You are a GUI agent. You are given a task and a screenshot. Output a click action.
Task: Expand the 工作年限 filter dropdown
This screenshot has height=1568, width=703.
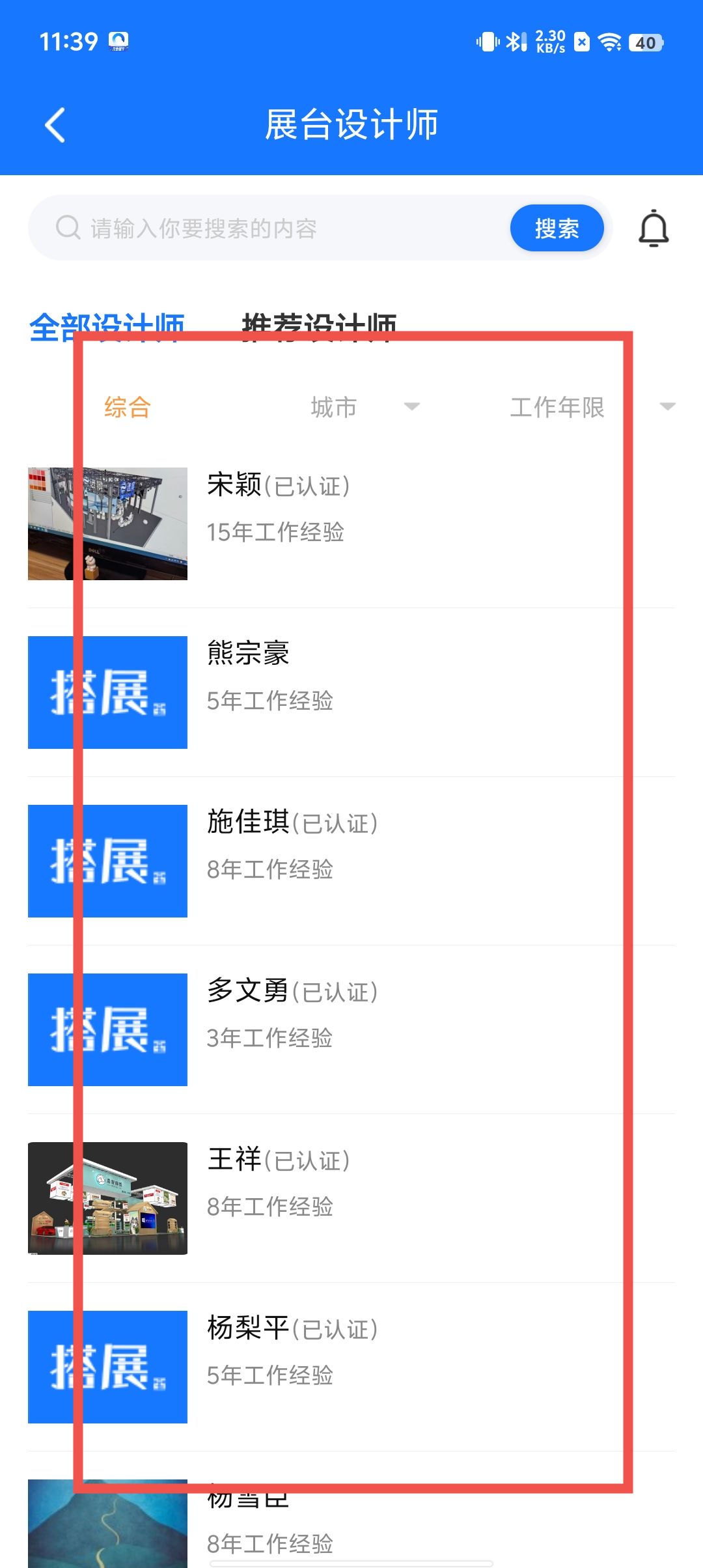click(591, 408)
